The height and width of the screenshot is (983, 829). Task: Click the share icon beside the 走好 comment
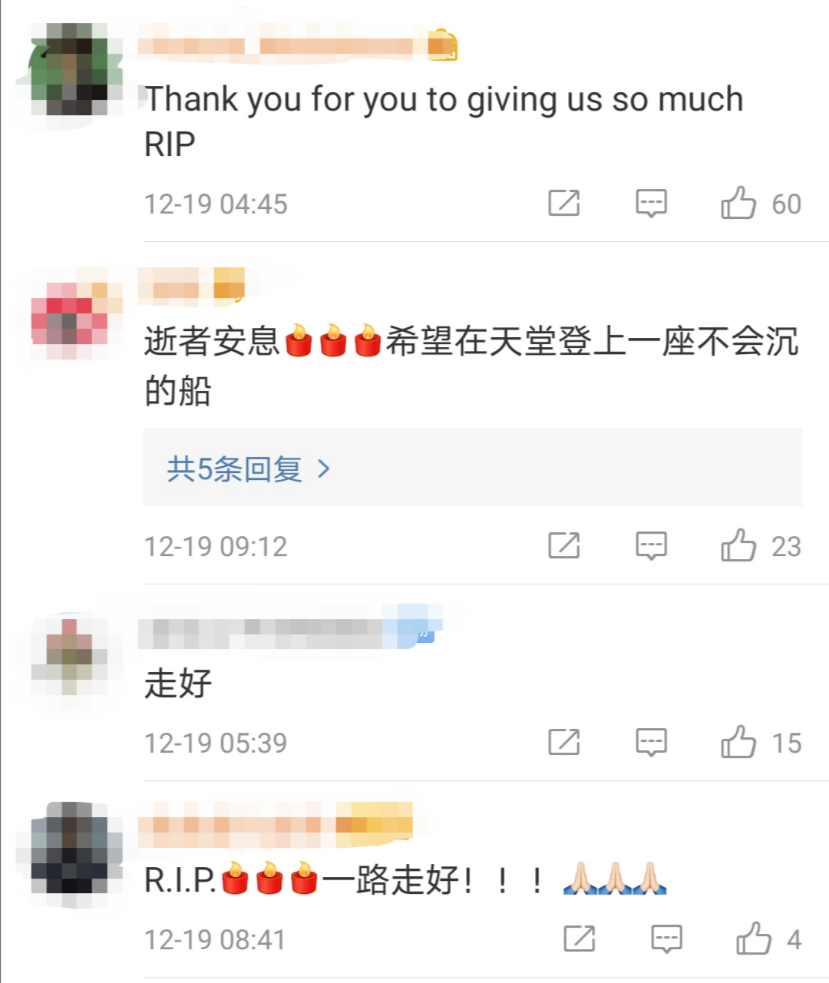563,743
